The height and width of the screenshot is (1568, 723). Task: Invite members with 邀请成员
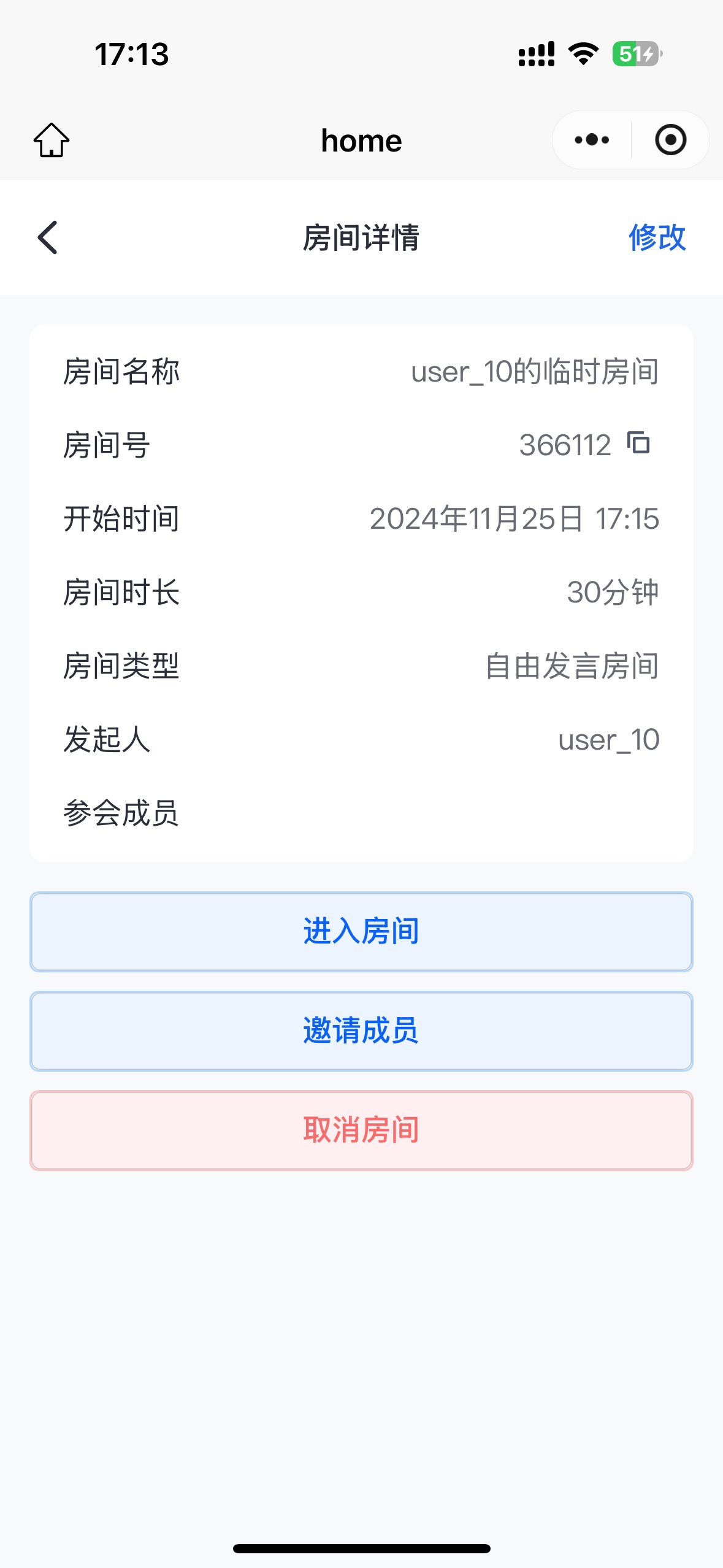361,1031
